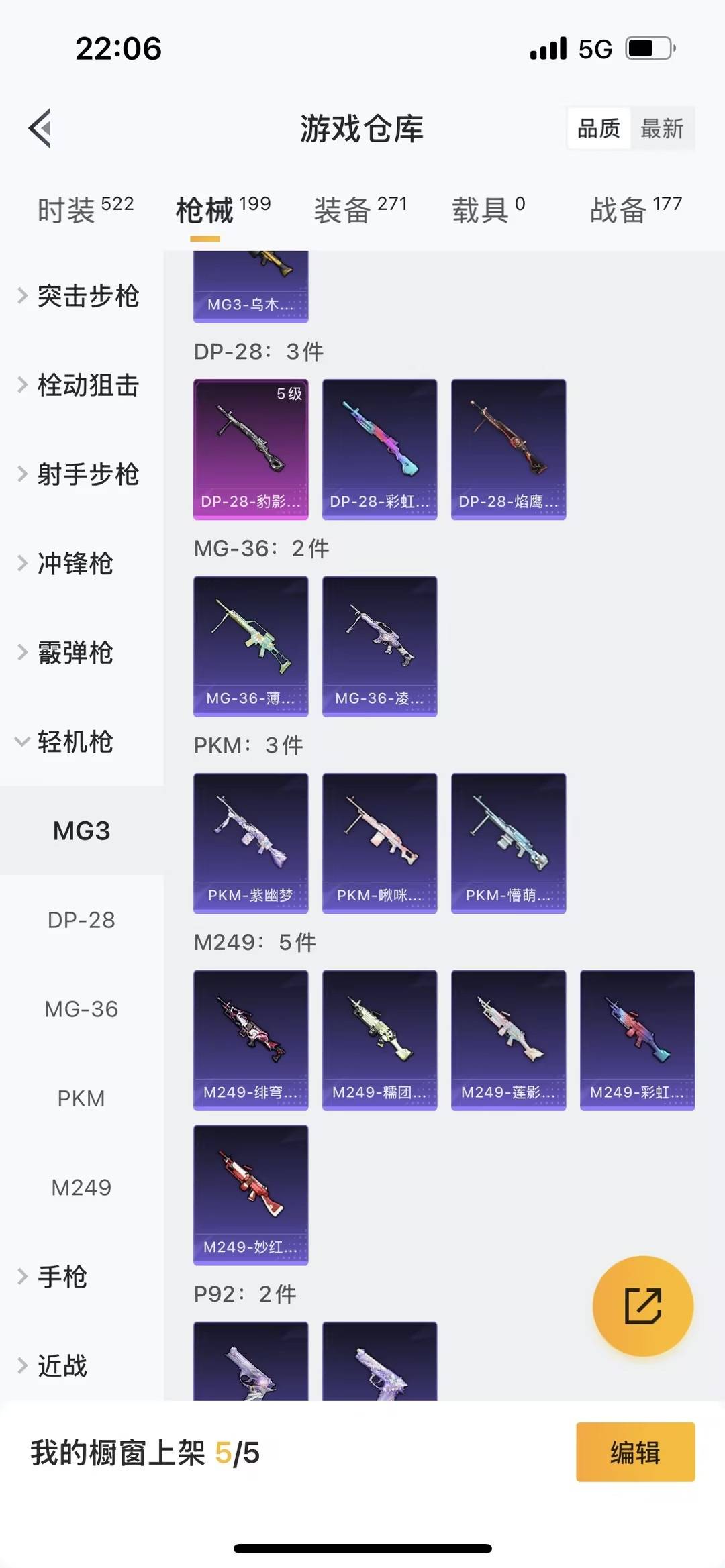This screenshot has height=1568, width=725.
Task: Expand the 突击步枪 category
Action: [x=87, y=297]
